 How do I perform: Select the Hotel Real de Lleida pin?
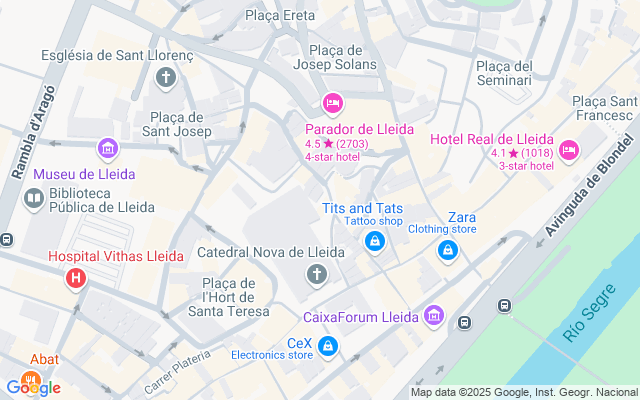(569, 150)
